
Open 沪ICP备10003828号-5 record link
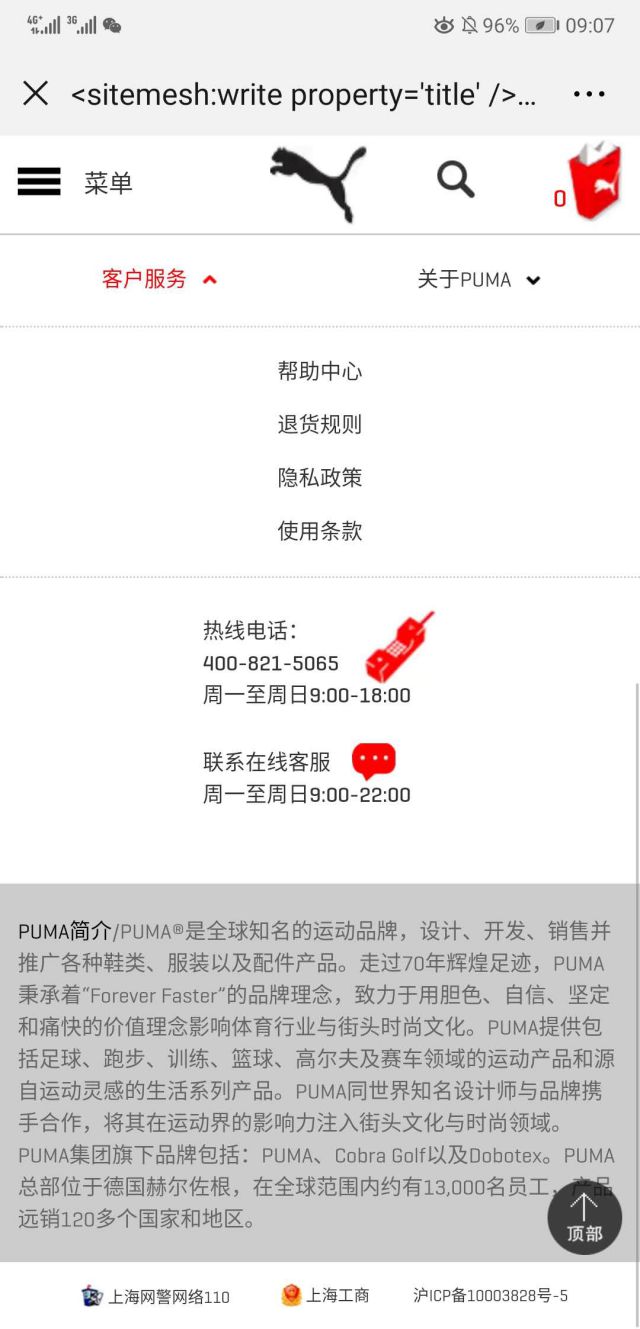[490, 1295]
